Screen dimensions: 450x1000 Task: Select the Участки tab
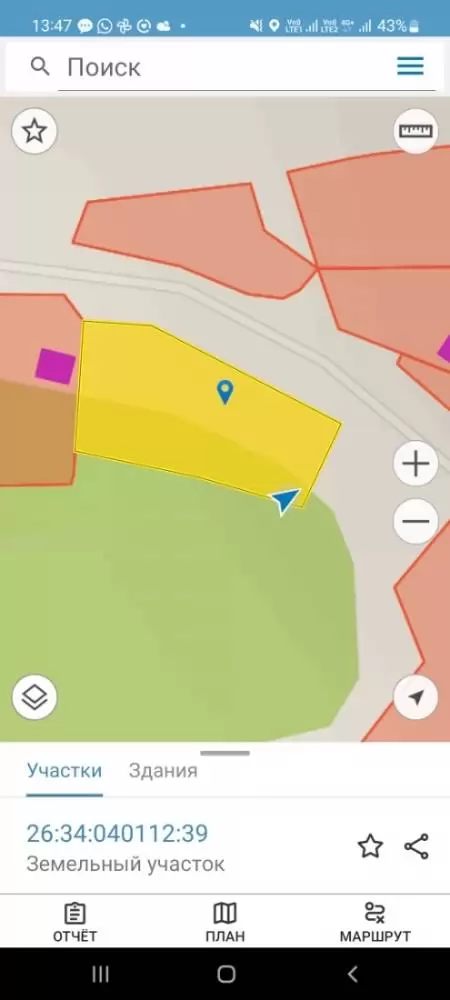64,770
